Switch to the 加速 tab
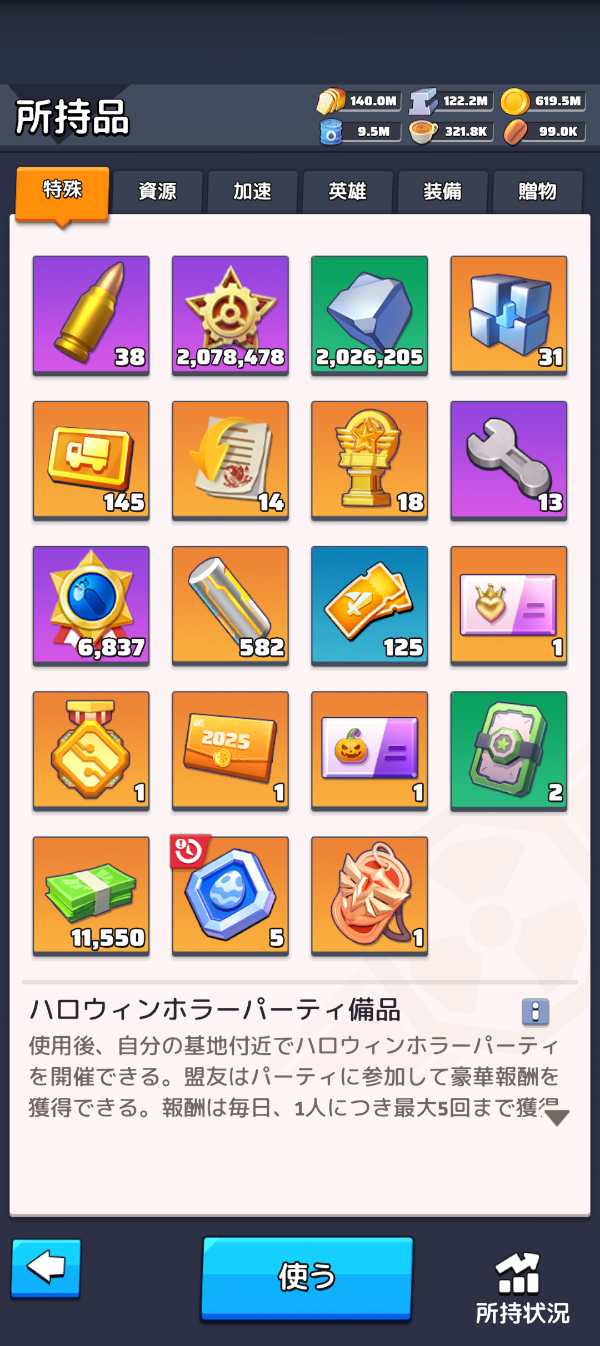This screenshot has height=1346, width=600. tap(252, 192)
